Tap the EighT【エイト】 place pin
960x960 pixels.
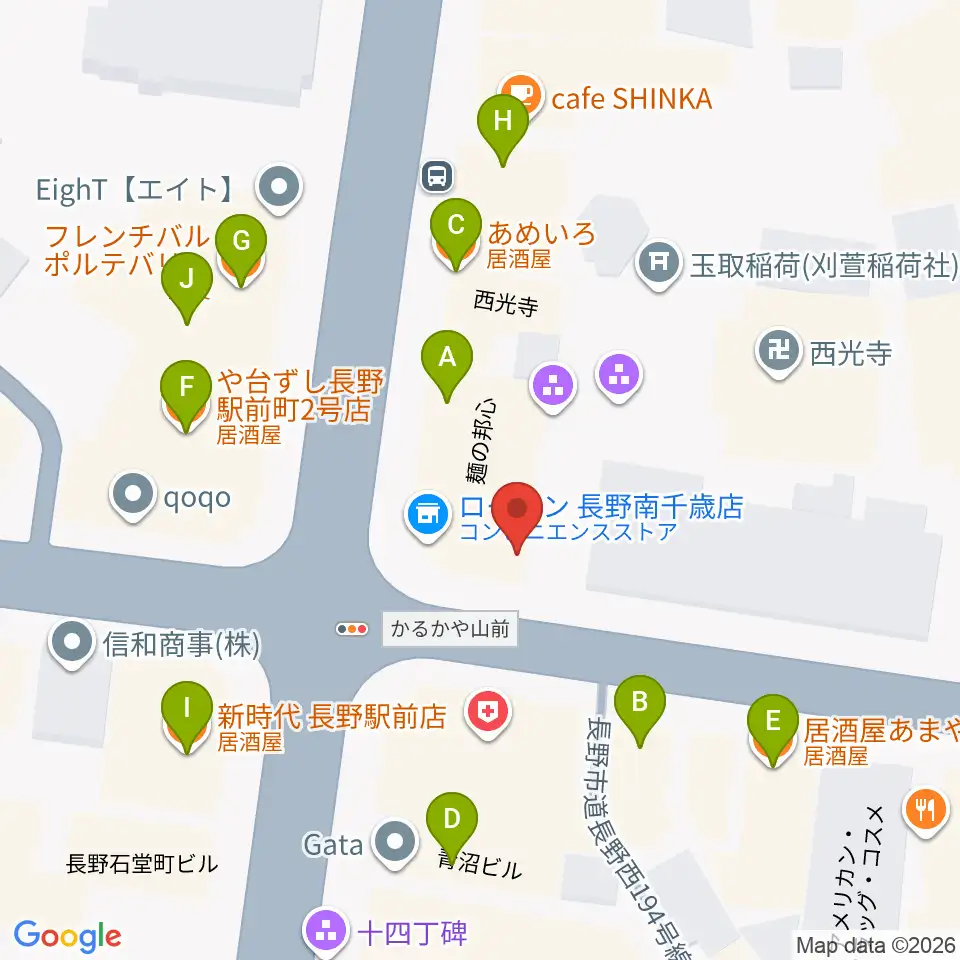279,188
